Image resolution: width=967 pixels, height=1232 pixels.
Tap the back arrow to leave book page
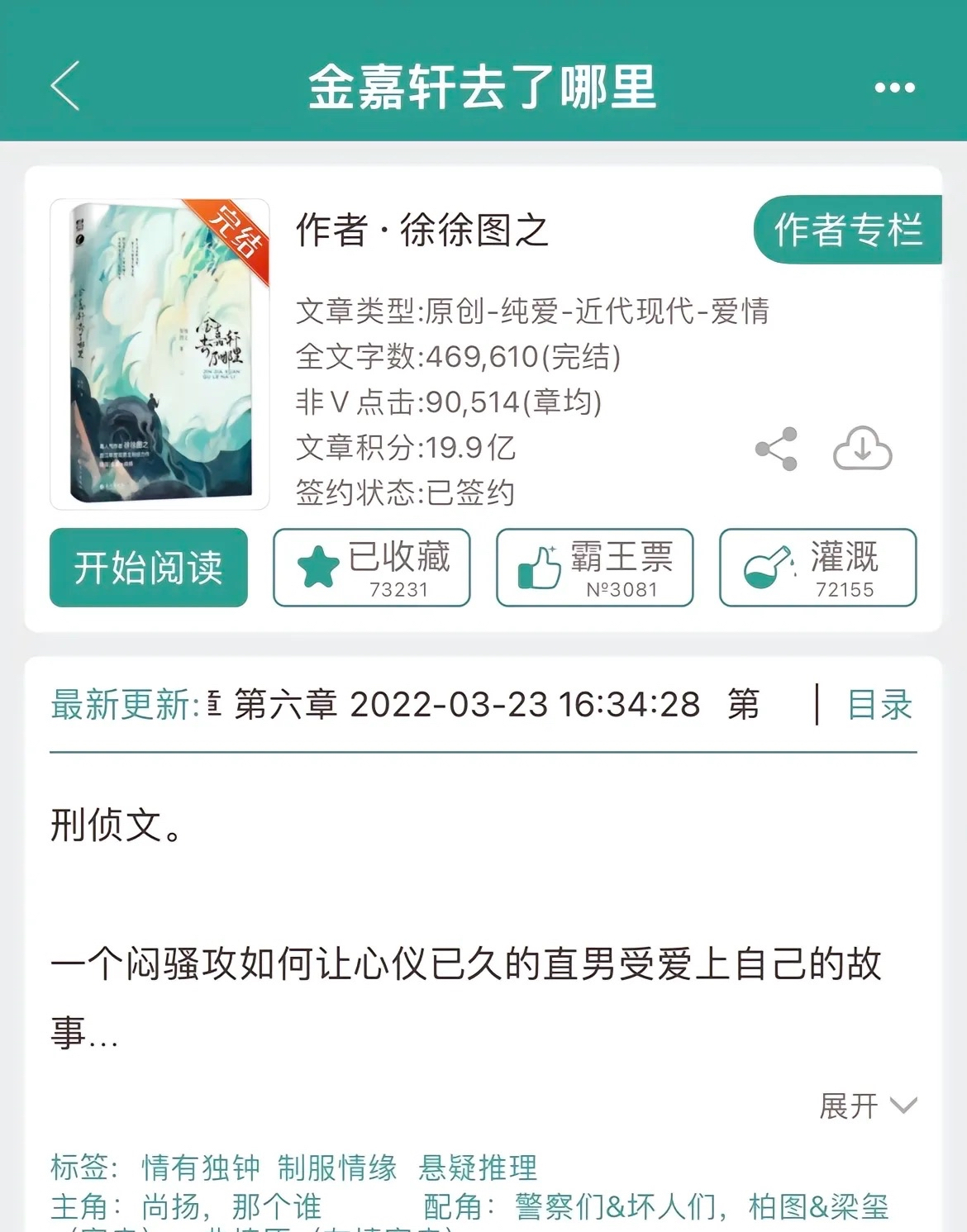coord(66,86)
